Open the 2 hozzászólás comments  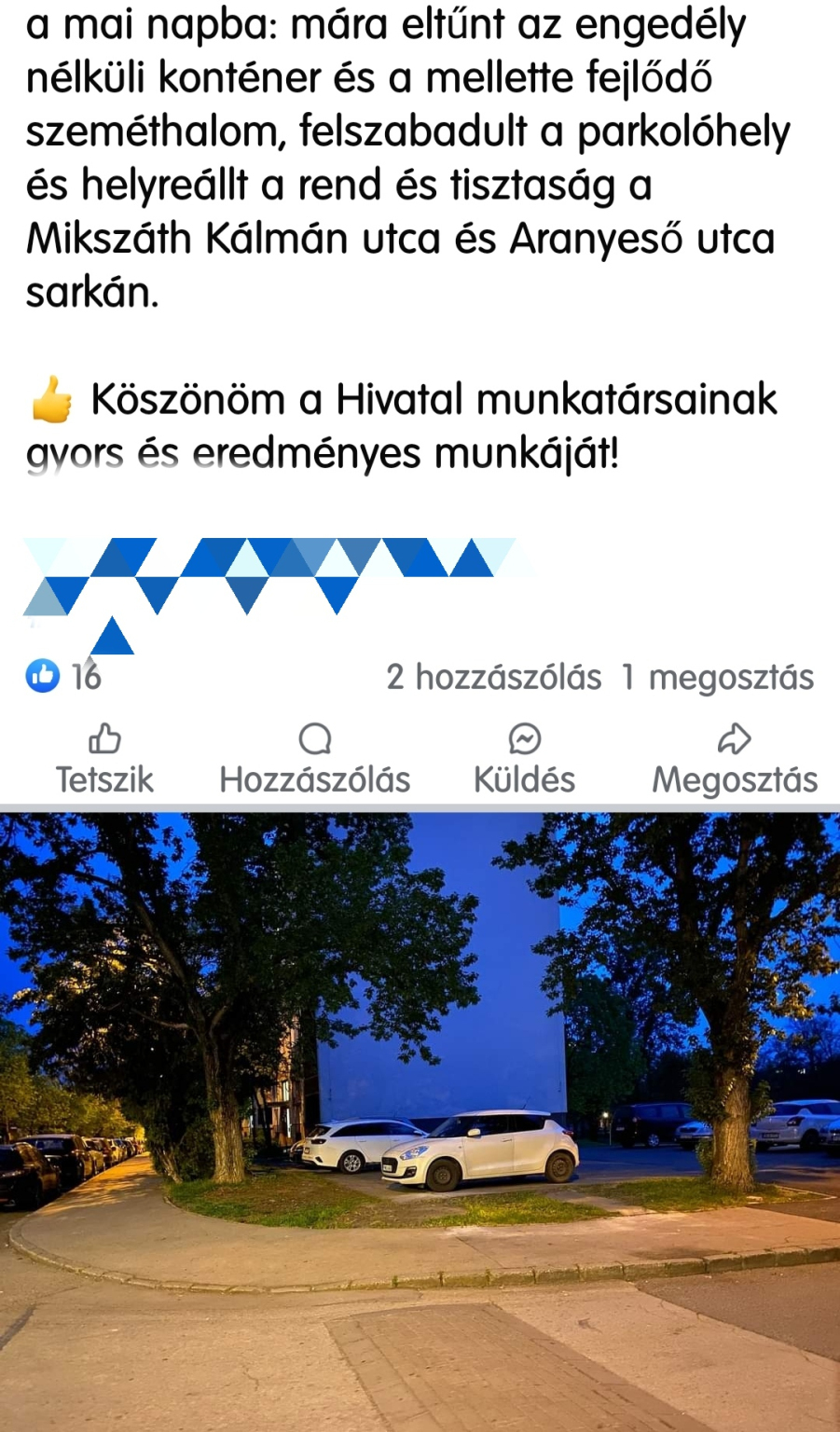click(x=493, y=677)
